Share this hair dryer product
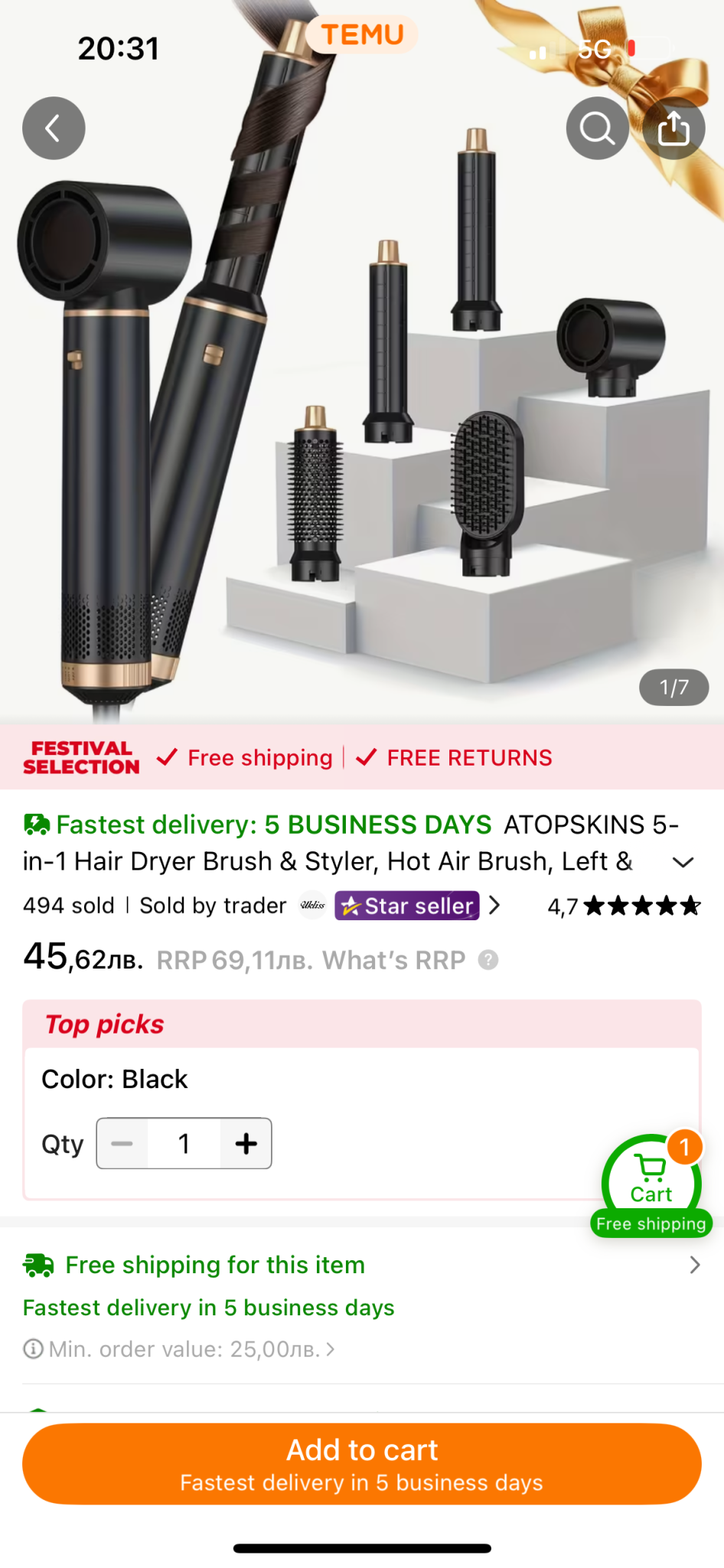Viewport: 724px width, 1568px height. (673, 129)
